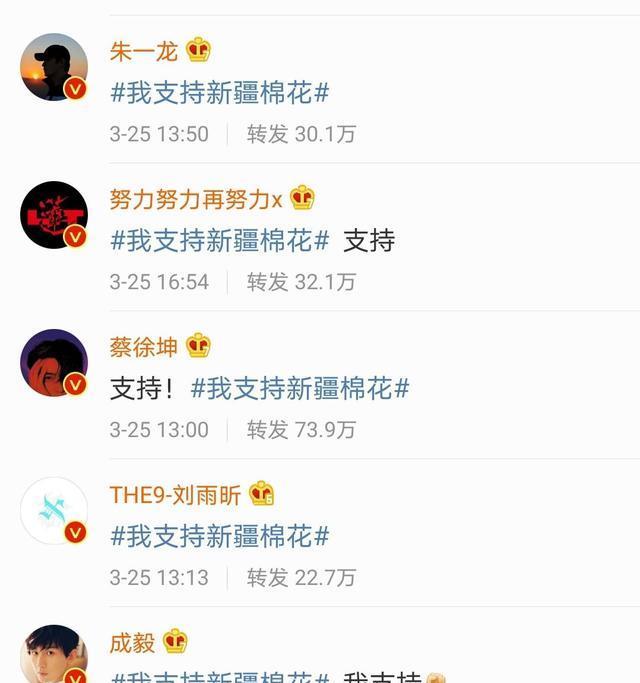Open the hashtag in 朱一龙's post
The width and height of the screenshot is (640, 683).
click(x=220, y=93)
